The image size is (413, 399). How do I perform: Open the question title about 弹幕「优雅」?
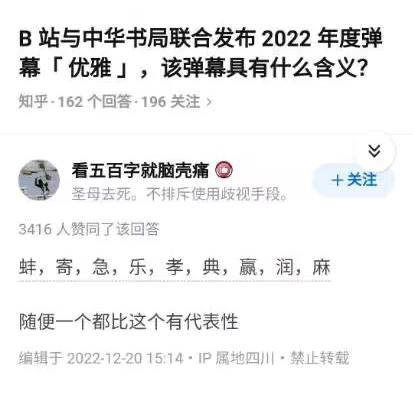[x=200, y=53]
